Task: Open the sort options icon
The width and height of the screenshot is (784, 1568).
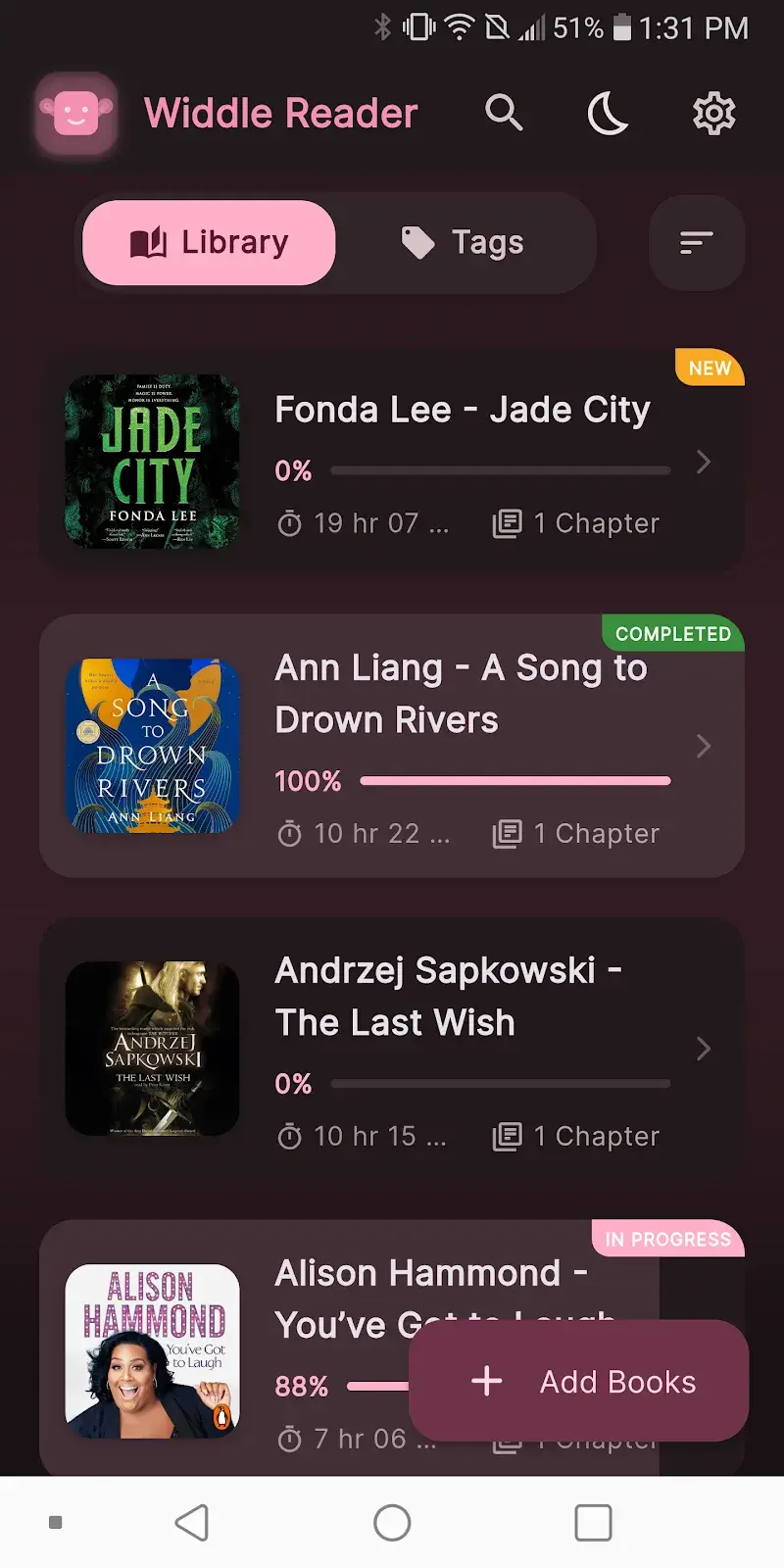Action: (696, 242)
